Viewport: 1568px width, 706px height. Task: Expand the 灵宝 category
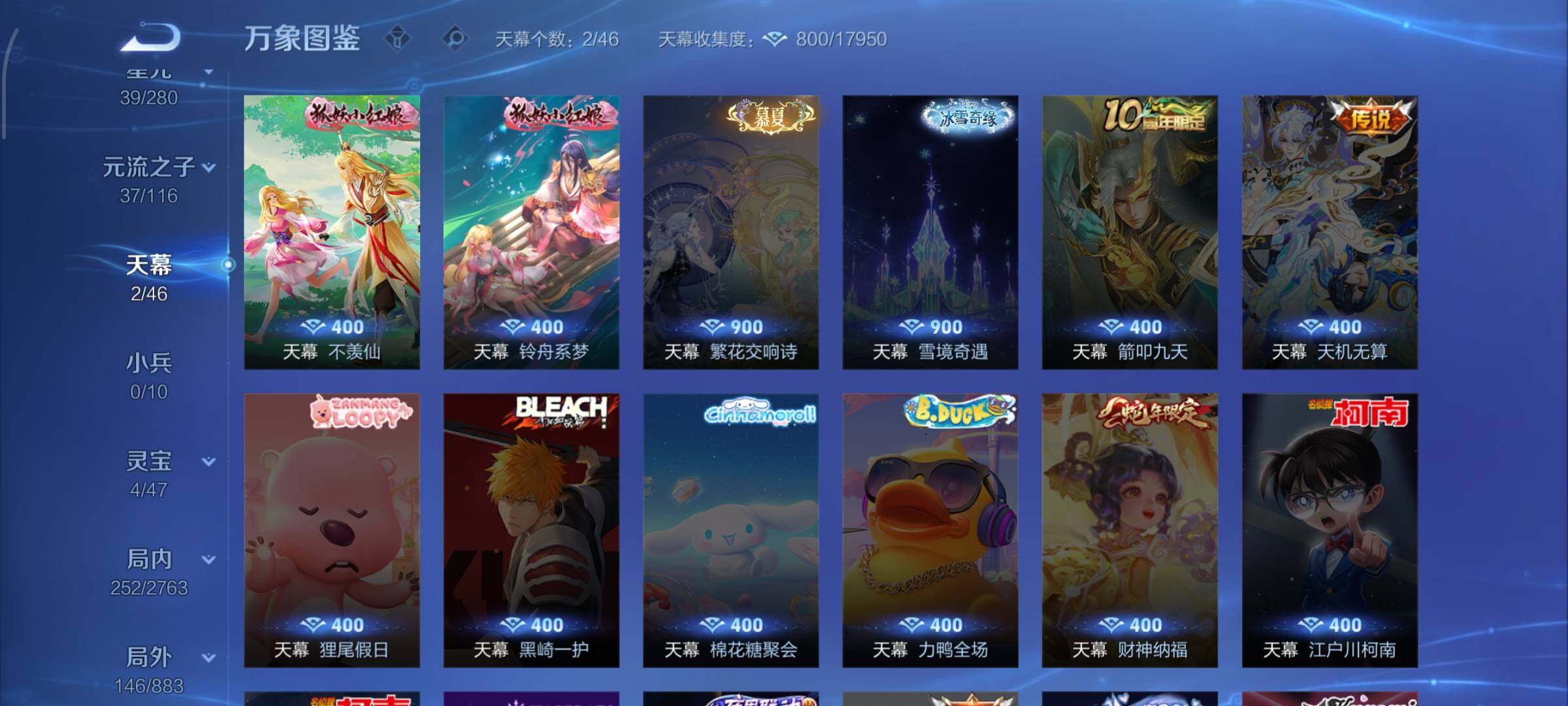click(208, 462)
